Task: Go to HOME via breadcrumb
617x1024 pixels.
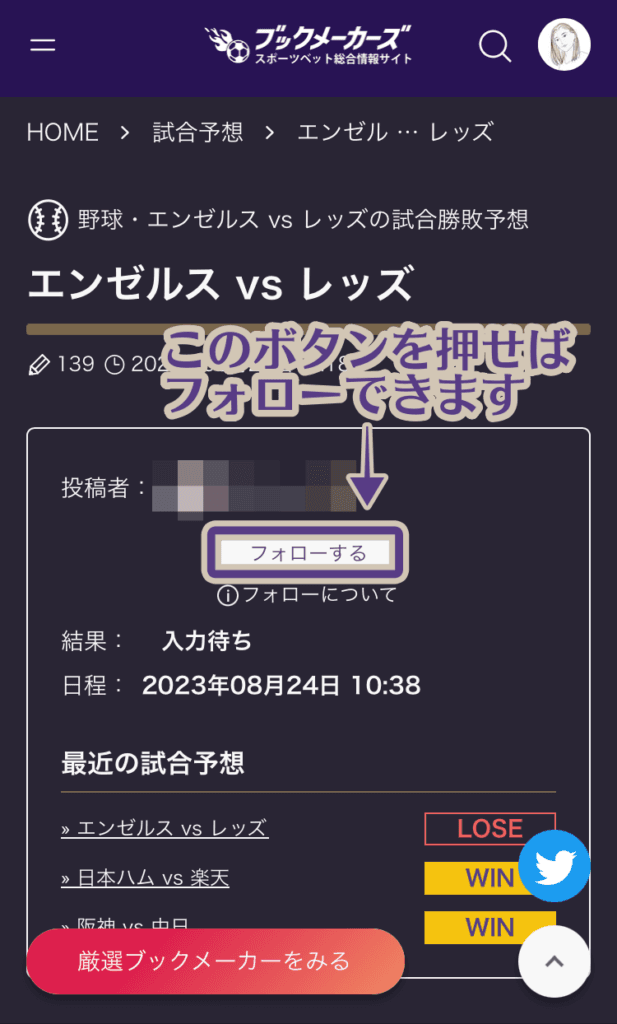Action: tap(62, 132)
